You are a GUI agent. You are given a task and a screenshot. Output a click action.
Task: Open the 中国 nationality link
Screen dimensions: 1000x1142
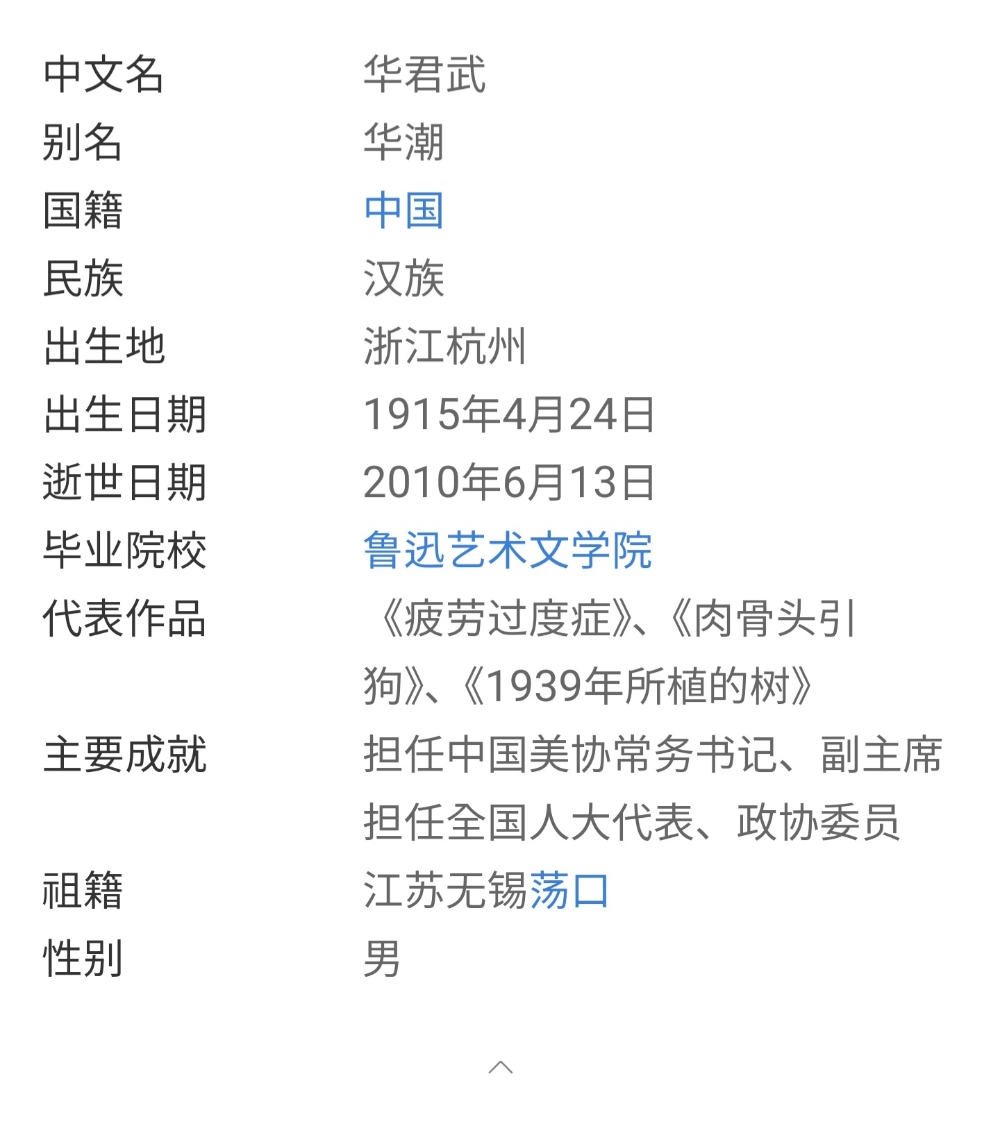pos(403,211)
